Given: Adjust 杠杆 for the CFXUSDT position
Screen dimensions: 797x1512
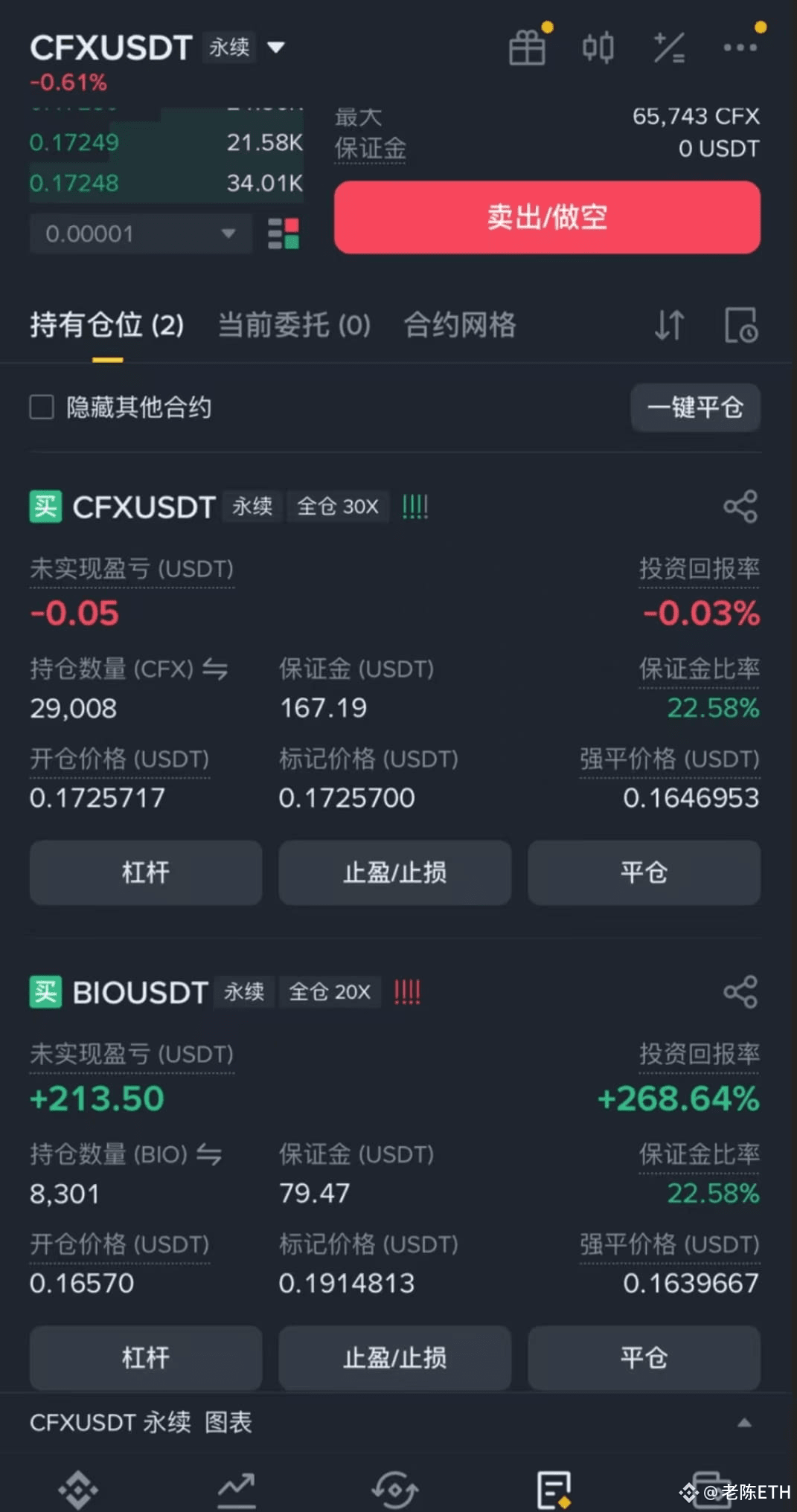Looking at the screenshot, I should pyautogui.click(x=146, y=872).
